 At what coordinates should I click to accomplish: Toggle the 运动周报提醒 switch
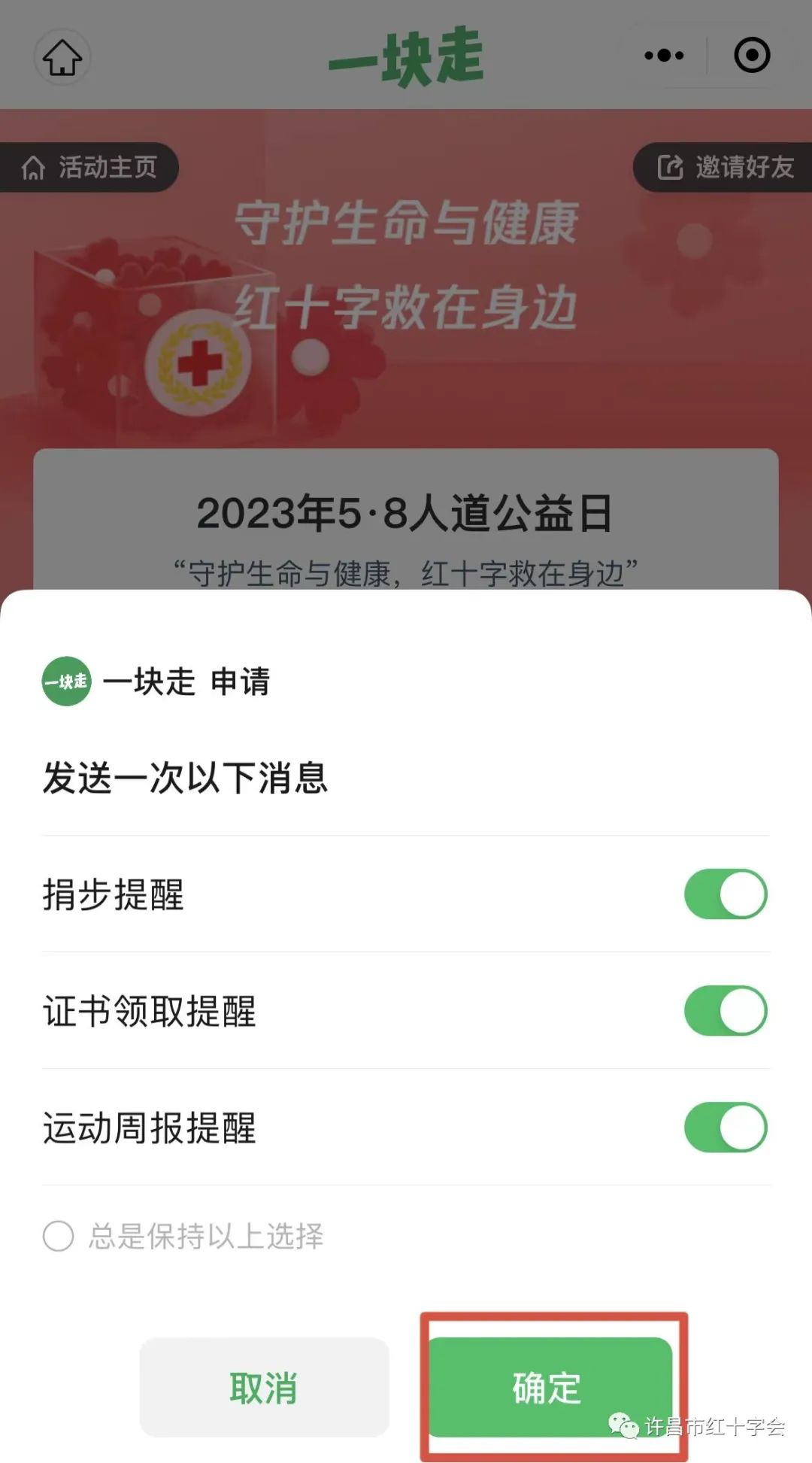[725, 1127]
